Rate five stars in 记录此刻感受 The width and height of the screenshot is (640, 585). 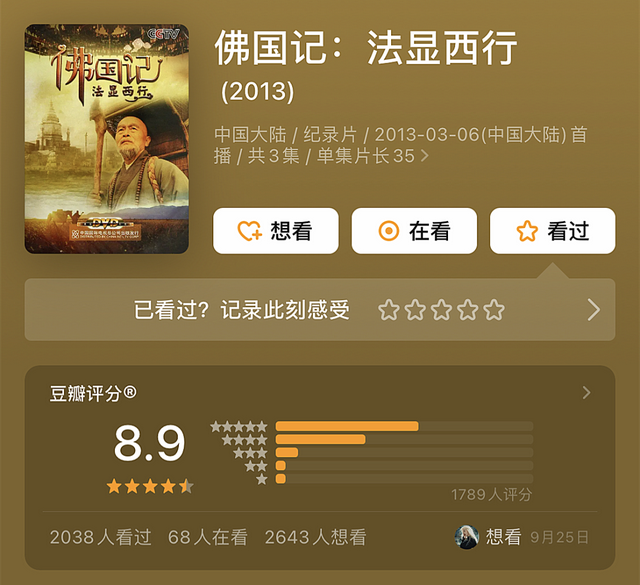[494, 310]
